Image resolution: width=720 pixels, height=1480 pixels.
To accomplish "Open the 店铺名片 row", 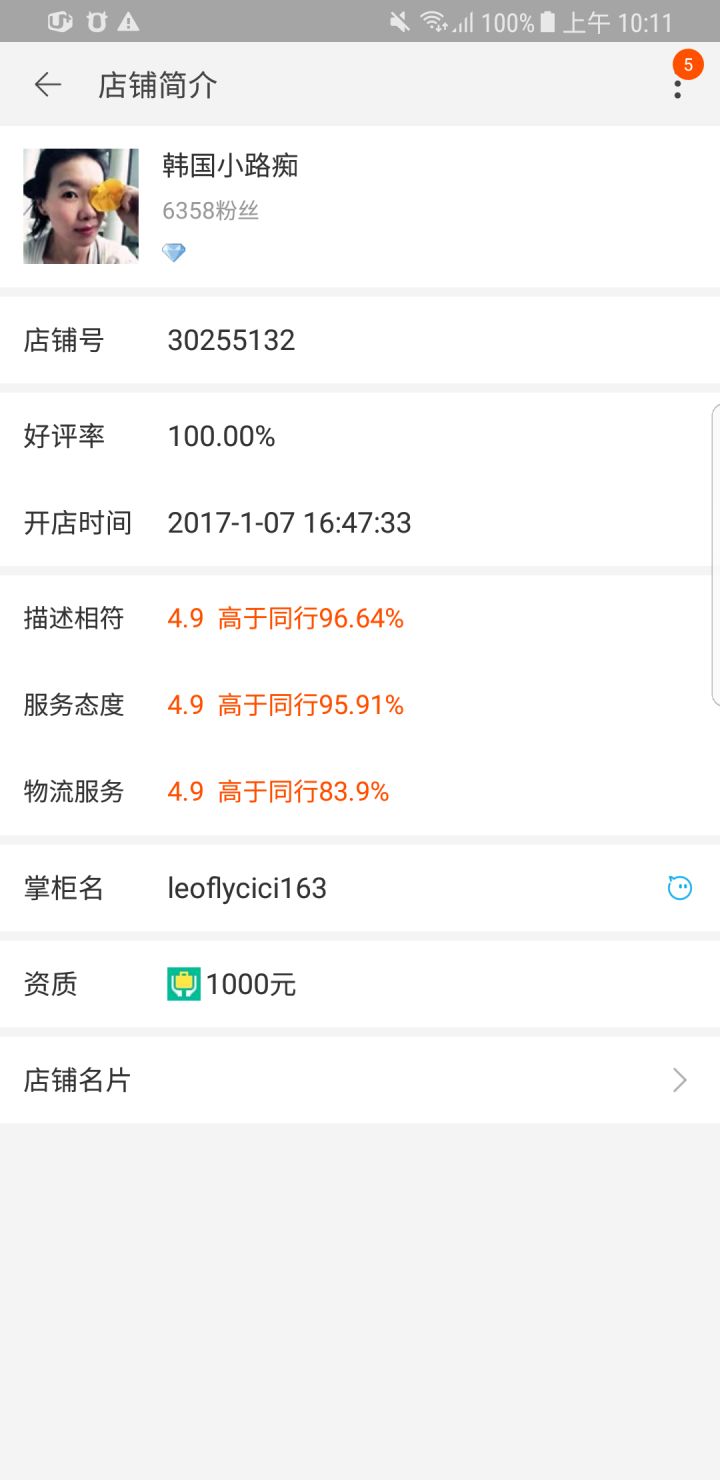I will pos(360,1080).
